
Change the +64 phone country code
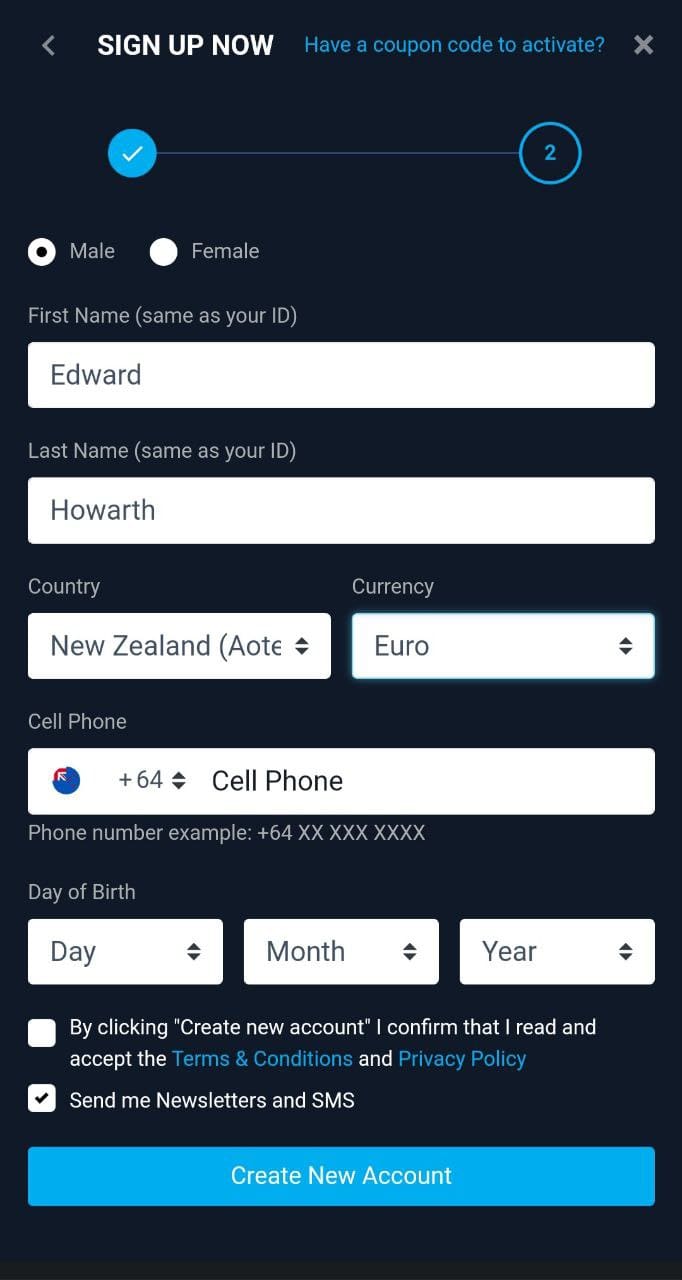pos(152,781)
